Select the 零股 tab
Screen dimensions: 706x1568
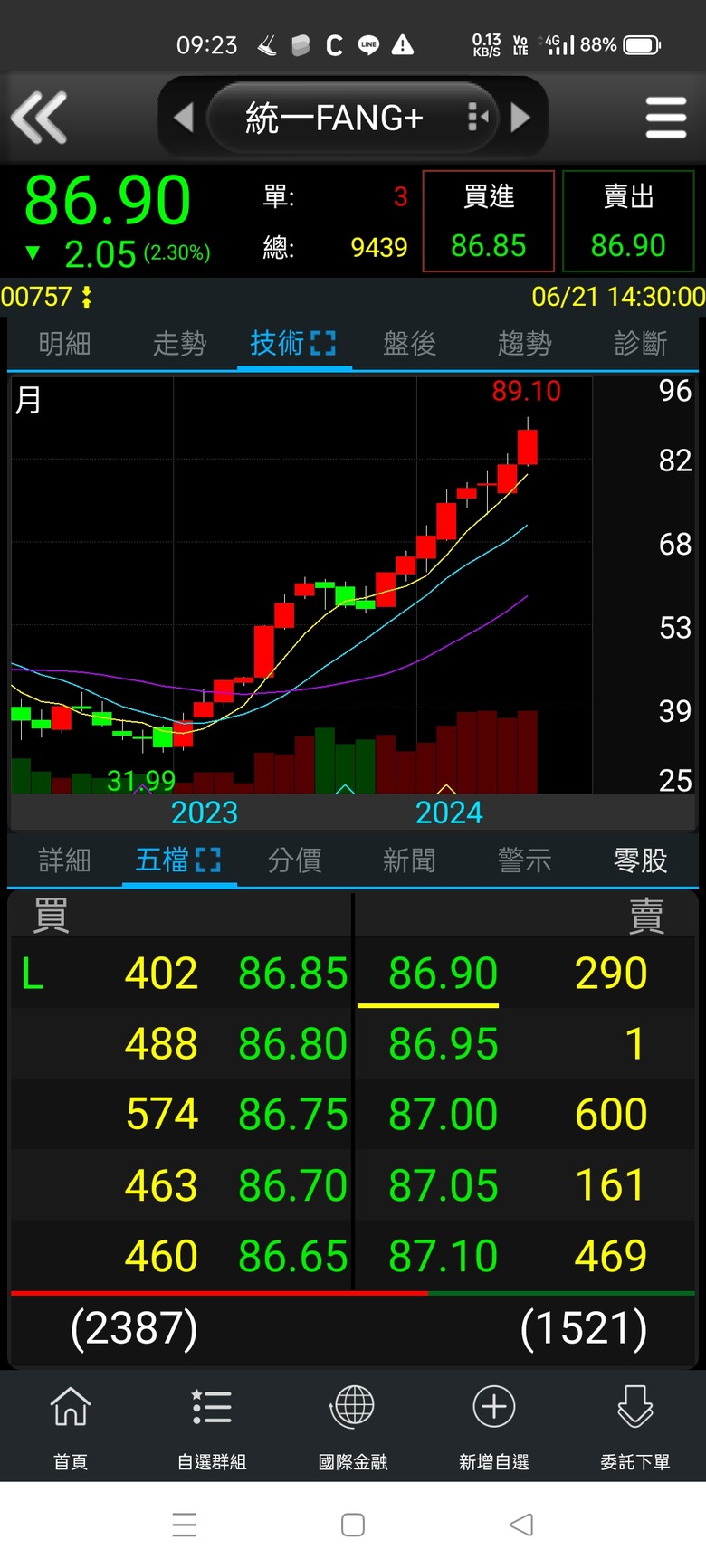coord(640,860)
